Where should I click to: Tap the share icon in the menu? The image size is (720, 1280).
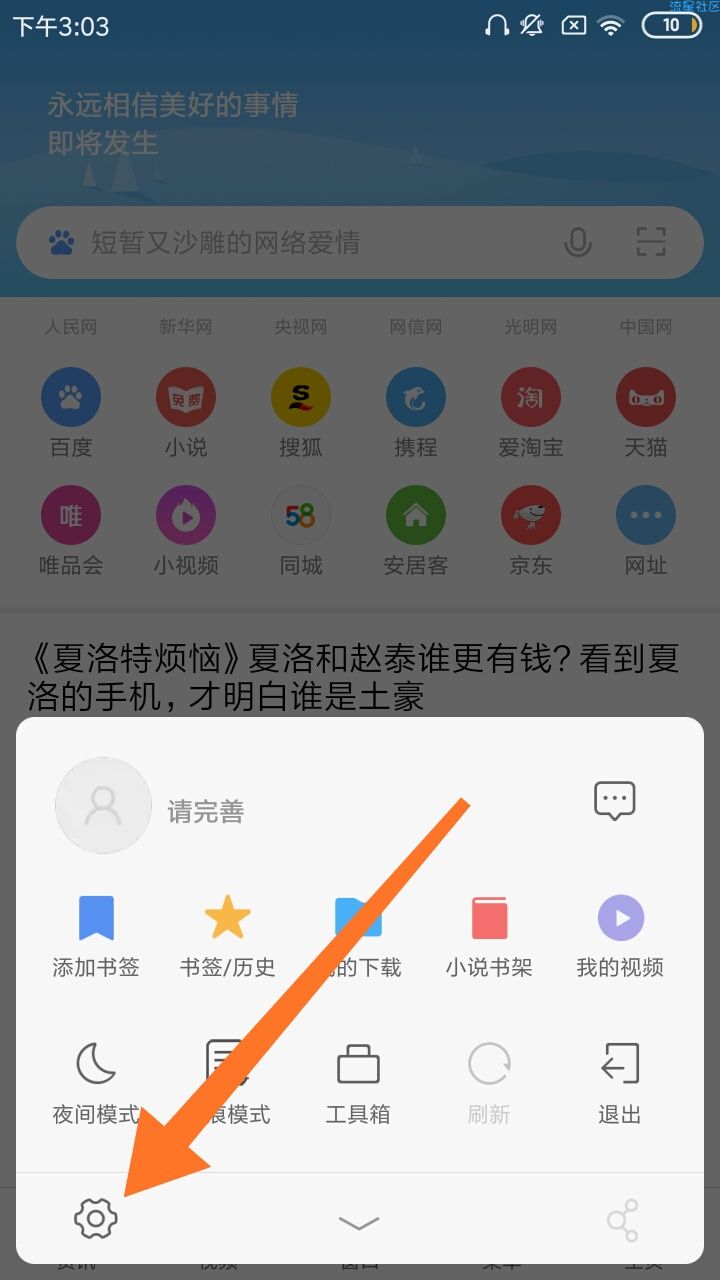623,1221
